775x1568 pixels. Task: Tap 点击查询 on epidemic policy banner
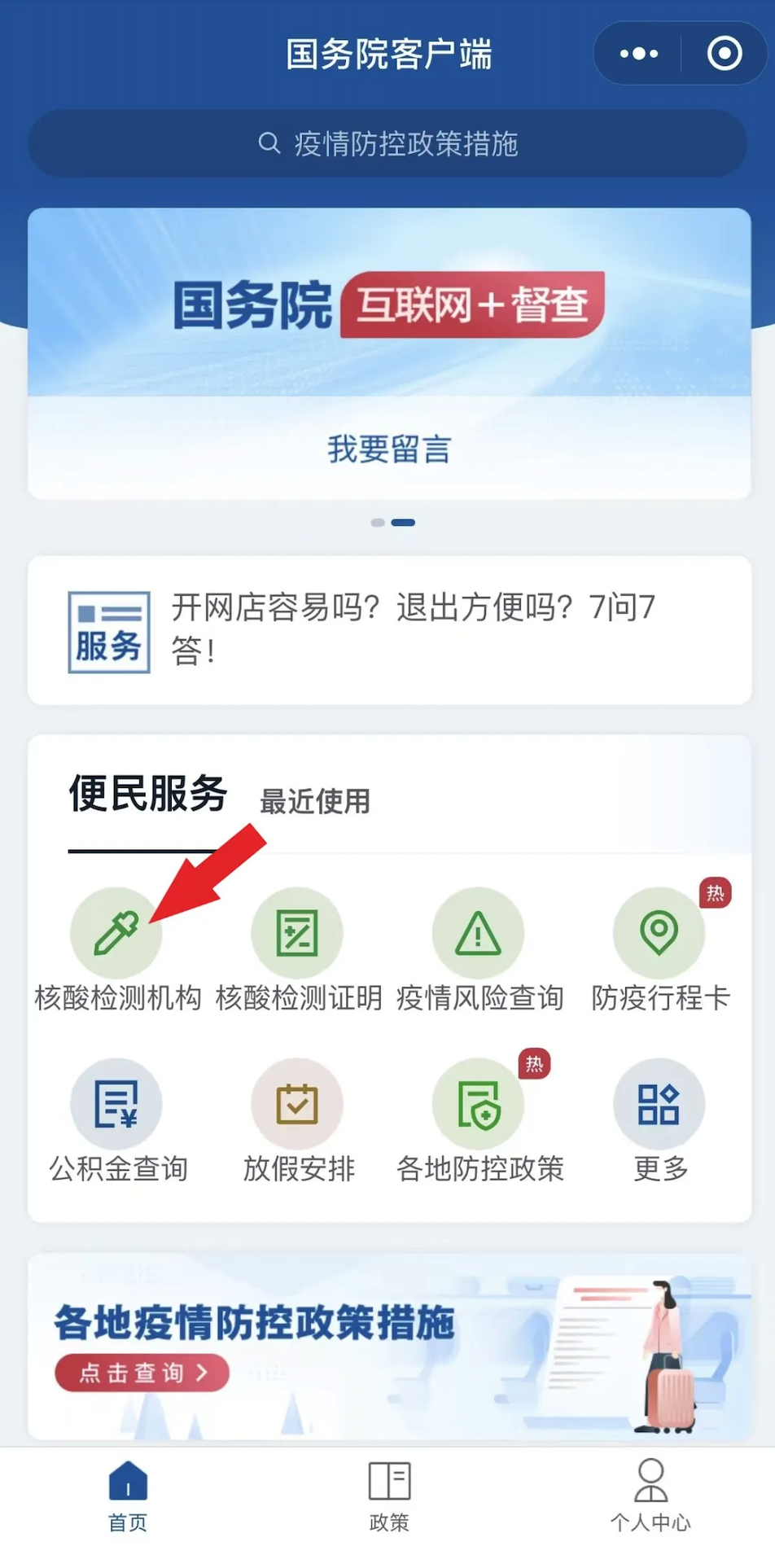pos(142,1373)
